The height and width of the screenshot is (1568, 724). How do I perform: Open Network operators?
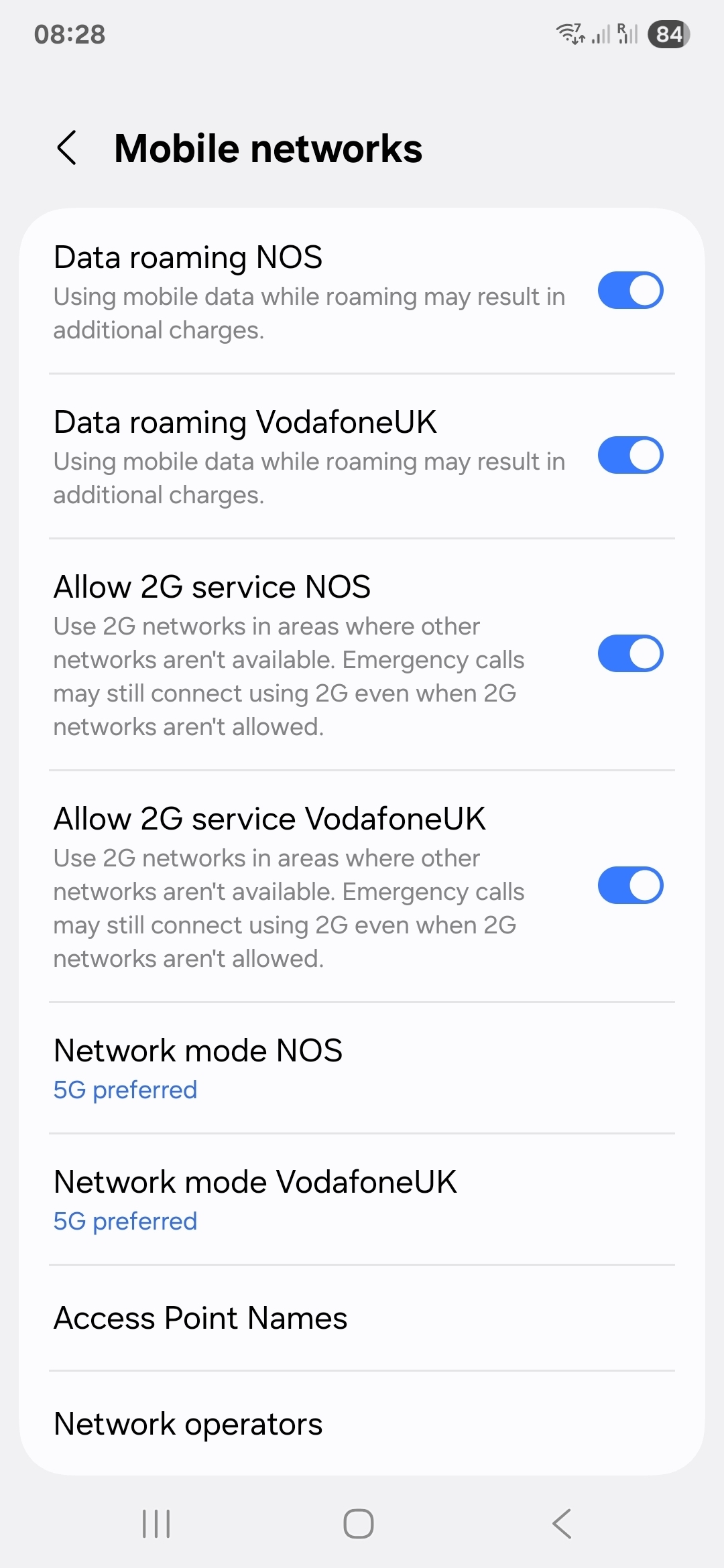click(x=362, y=1424)
